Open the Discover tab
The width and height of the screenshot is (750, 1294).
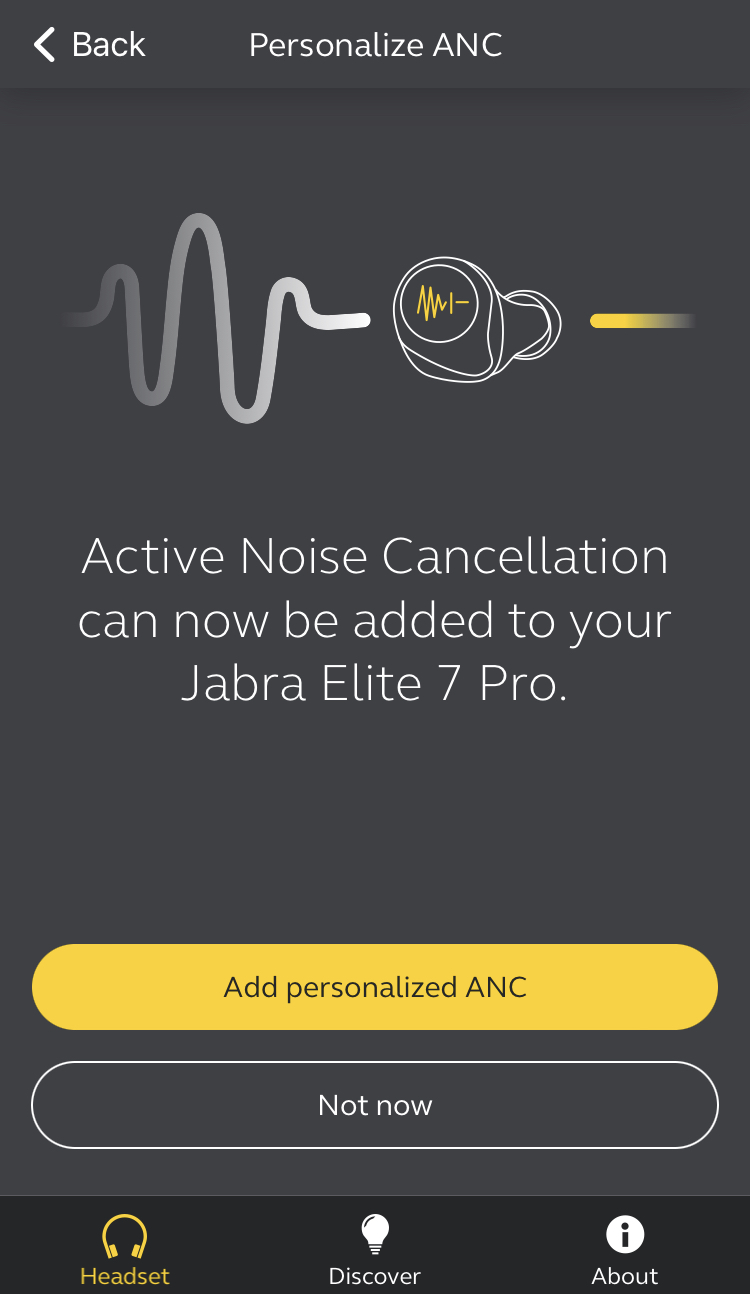pos(375,1249)
